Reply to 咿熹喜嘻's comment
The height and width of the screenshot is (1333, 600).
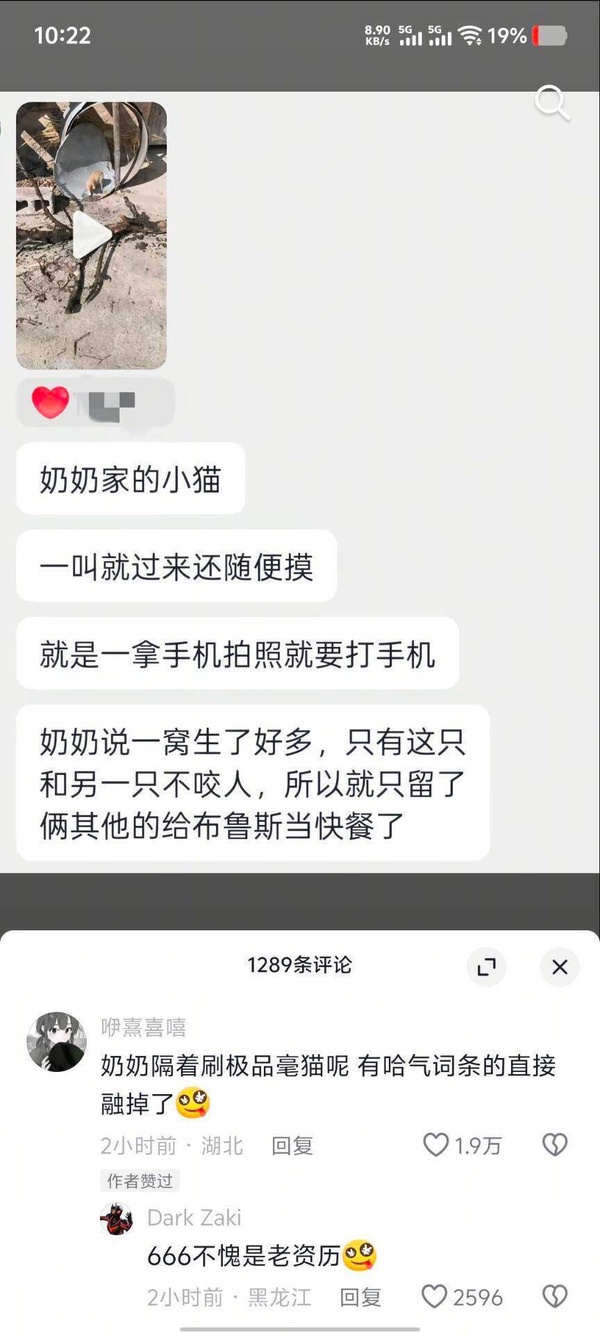click(292, 1146)
